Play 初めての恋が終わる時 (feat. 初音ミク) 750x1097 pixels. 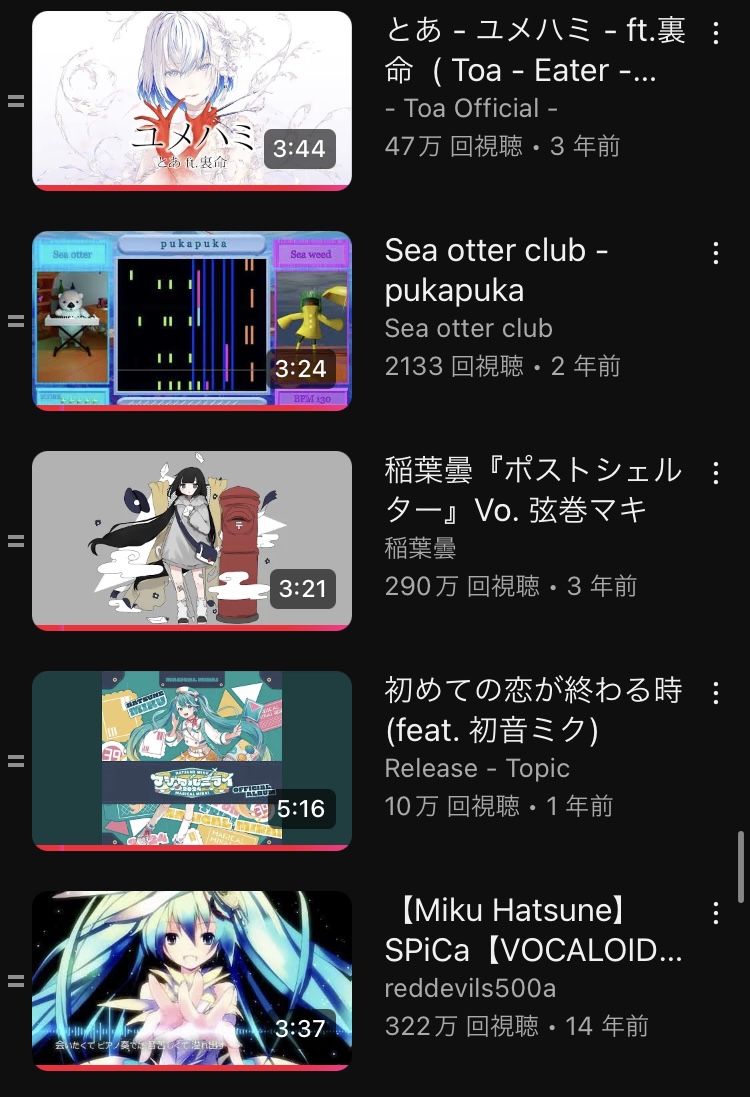192,760
